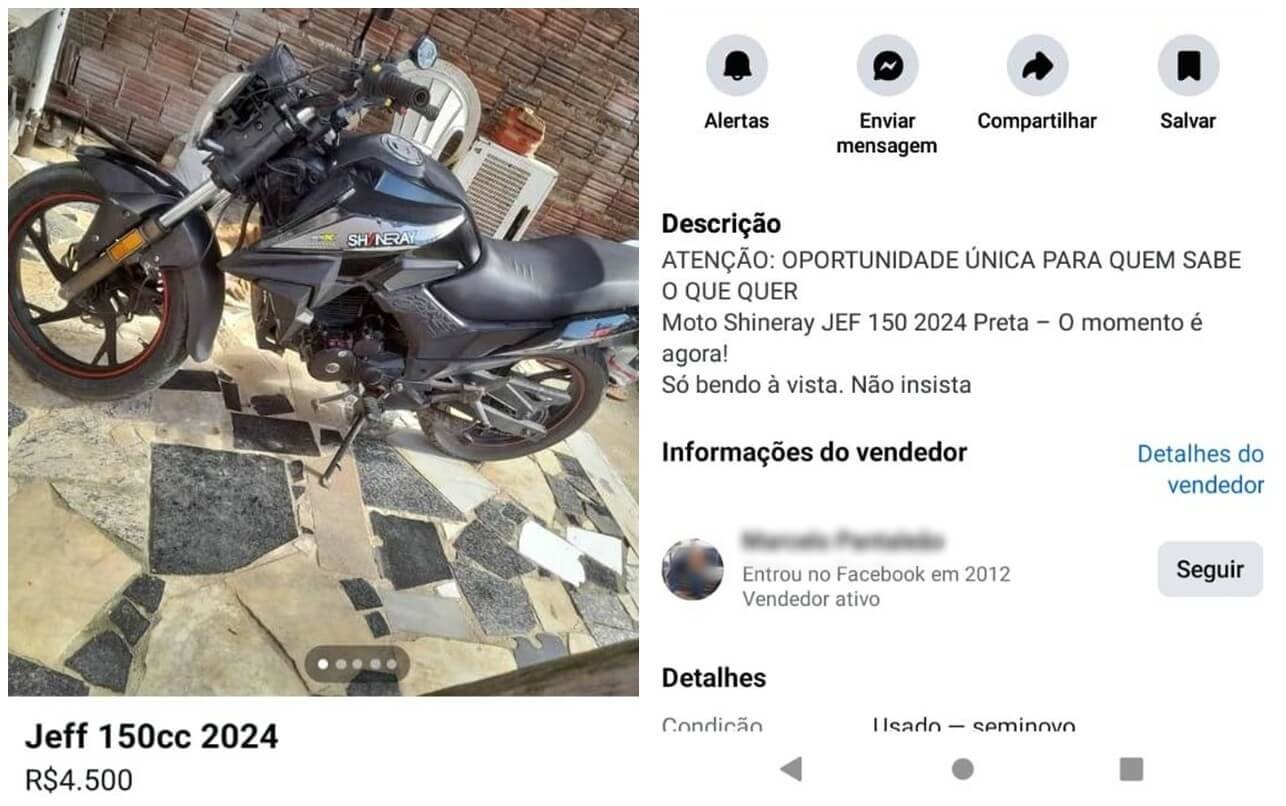Go back using the system back button
This screenshot has width=1286, height=806.
[x=791, y=769]
